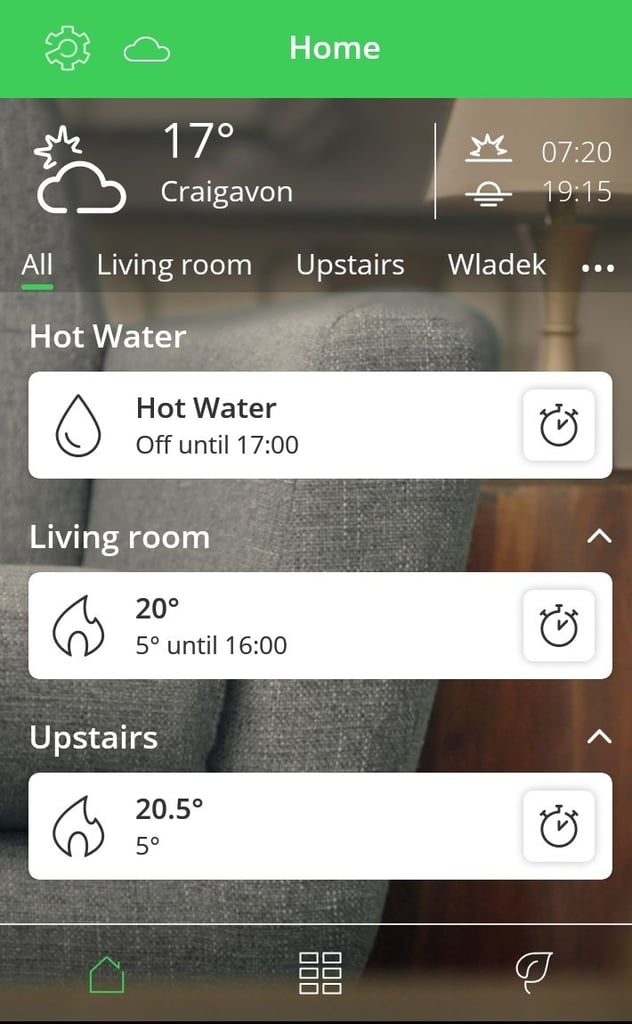Screen dimensions: 632x1024
Task: Show more room tabs via three dots
Action: pos(597,268)
